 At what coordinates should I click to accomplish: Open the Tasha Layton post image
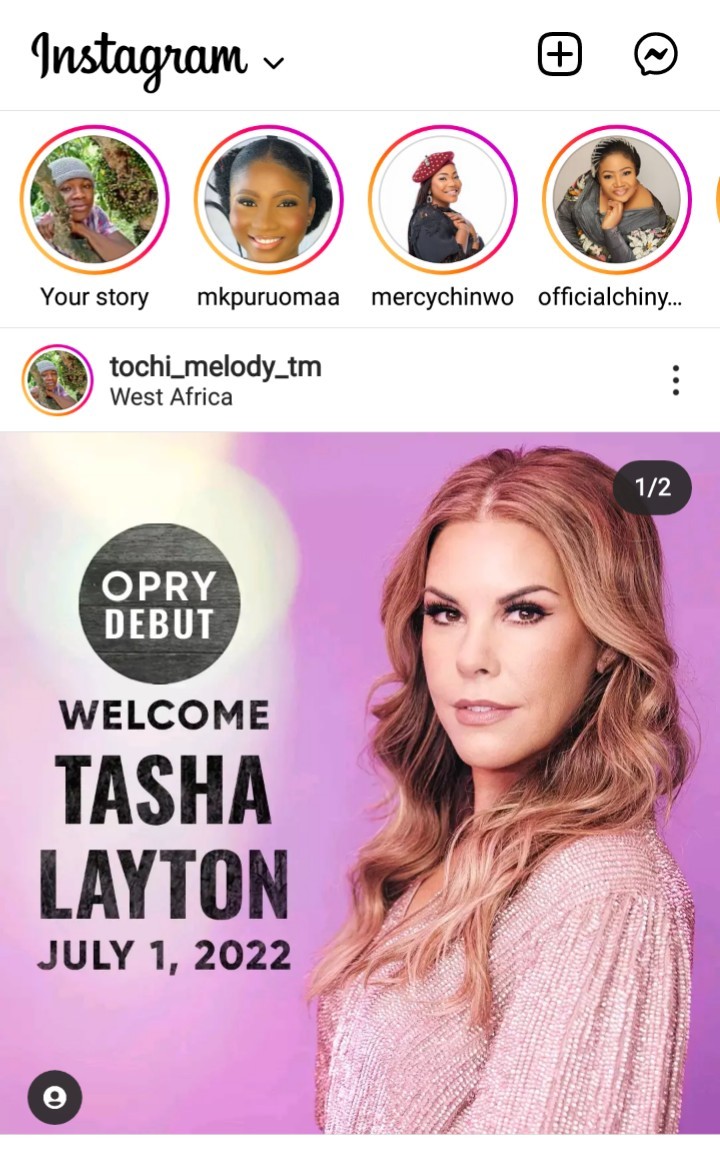(x=360, y=780)
